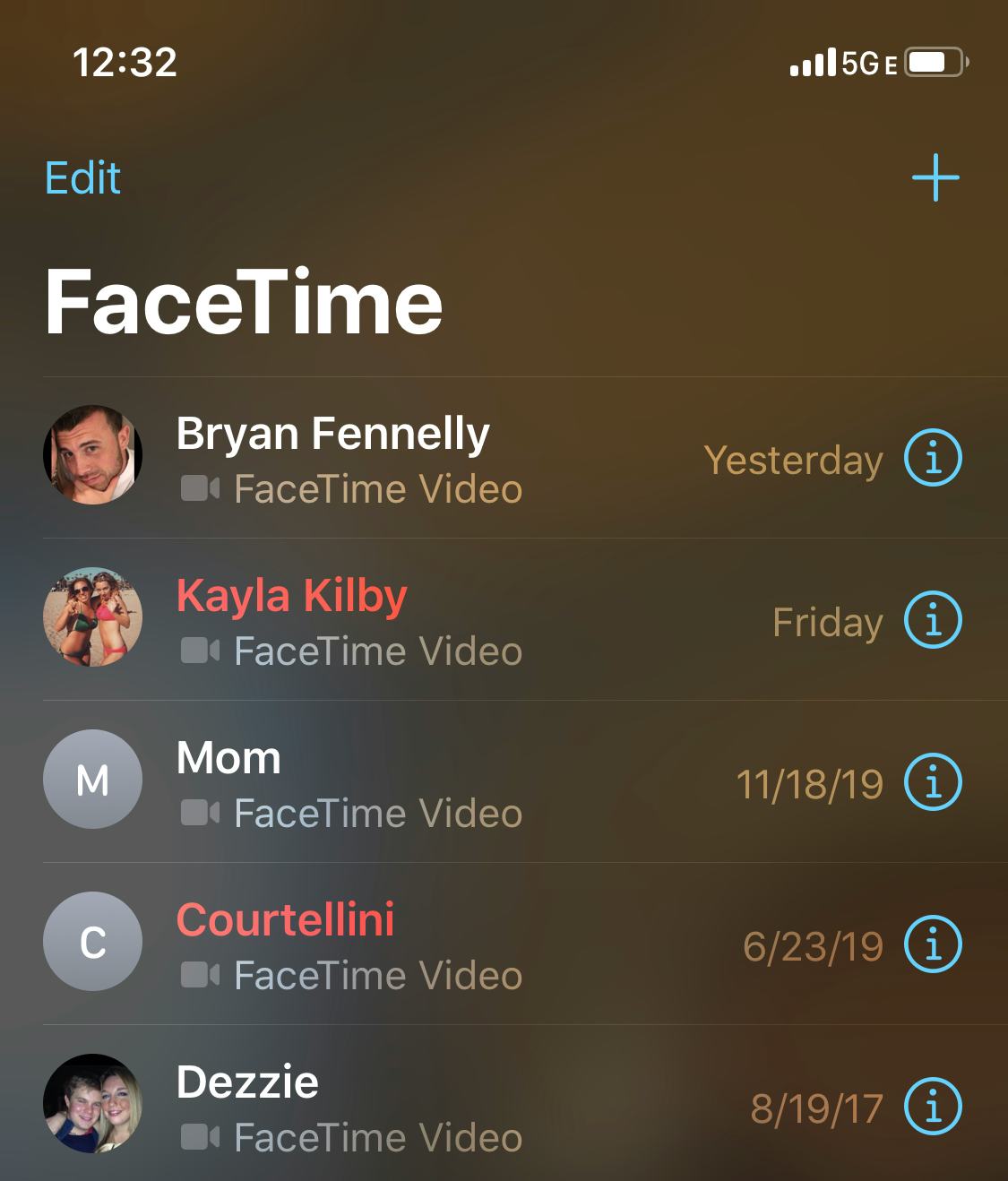Tap the video camera icon under Kayla Kilby
This screenshot has height=1181, width=1008.
[x=201, y=651]
